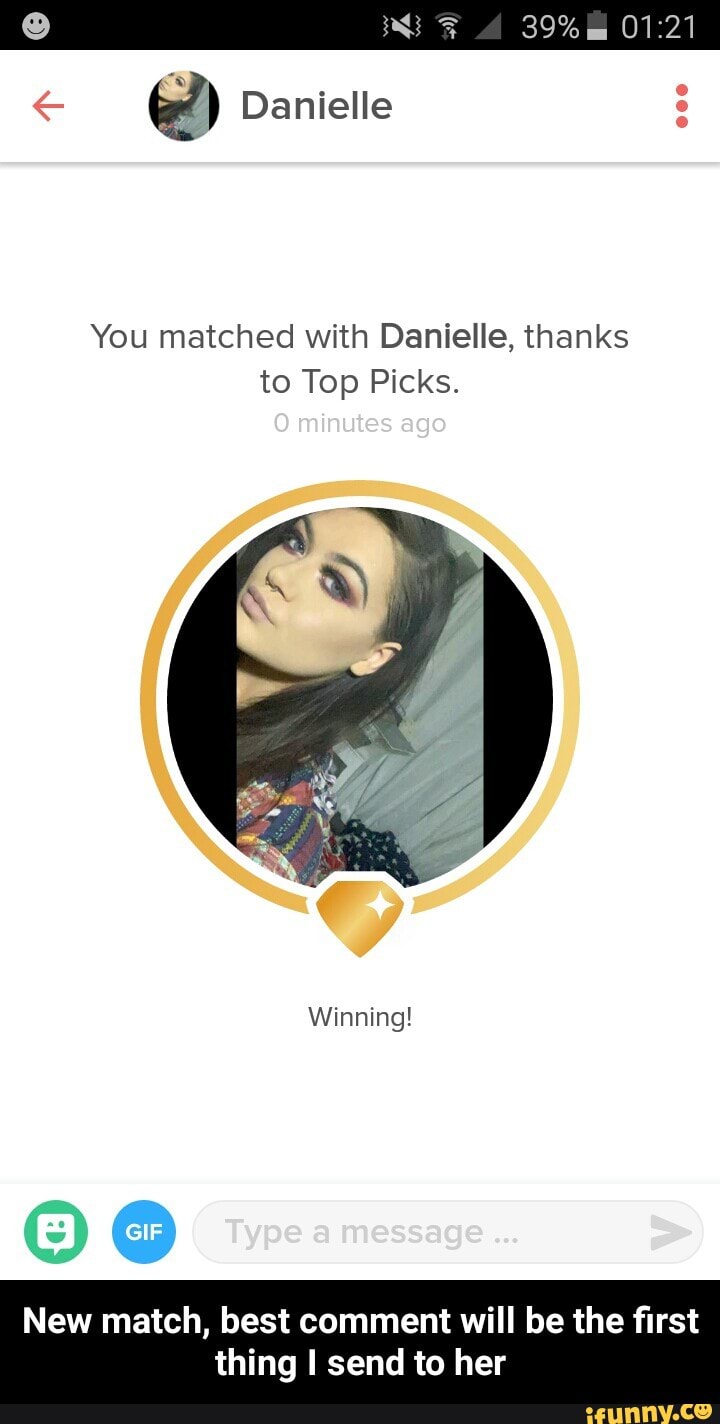Open the GIF picker
This screenshot has height=1424, width=720.
[x=144, y=1231]
